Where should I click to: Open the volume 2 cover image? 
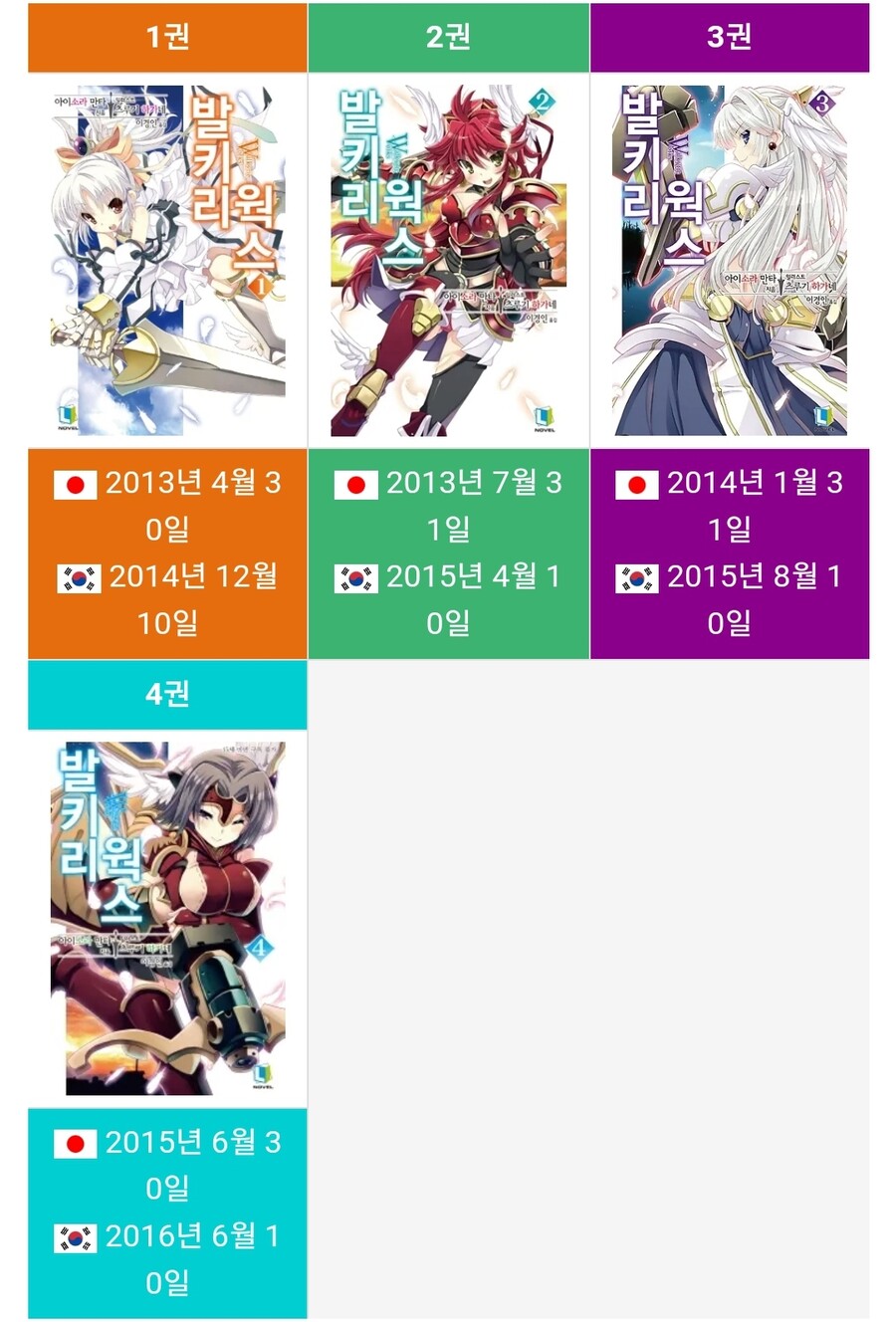(448, 260)
